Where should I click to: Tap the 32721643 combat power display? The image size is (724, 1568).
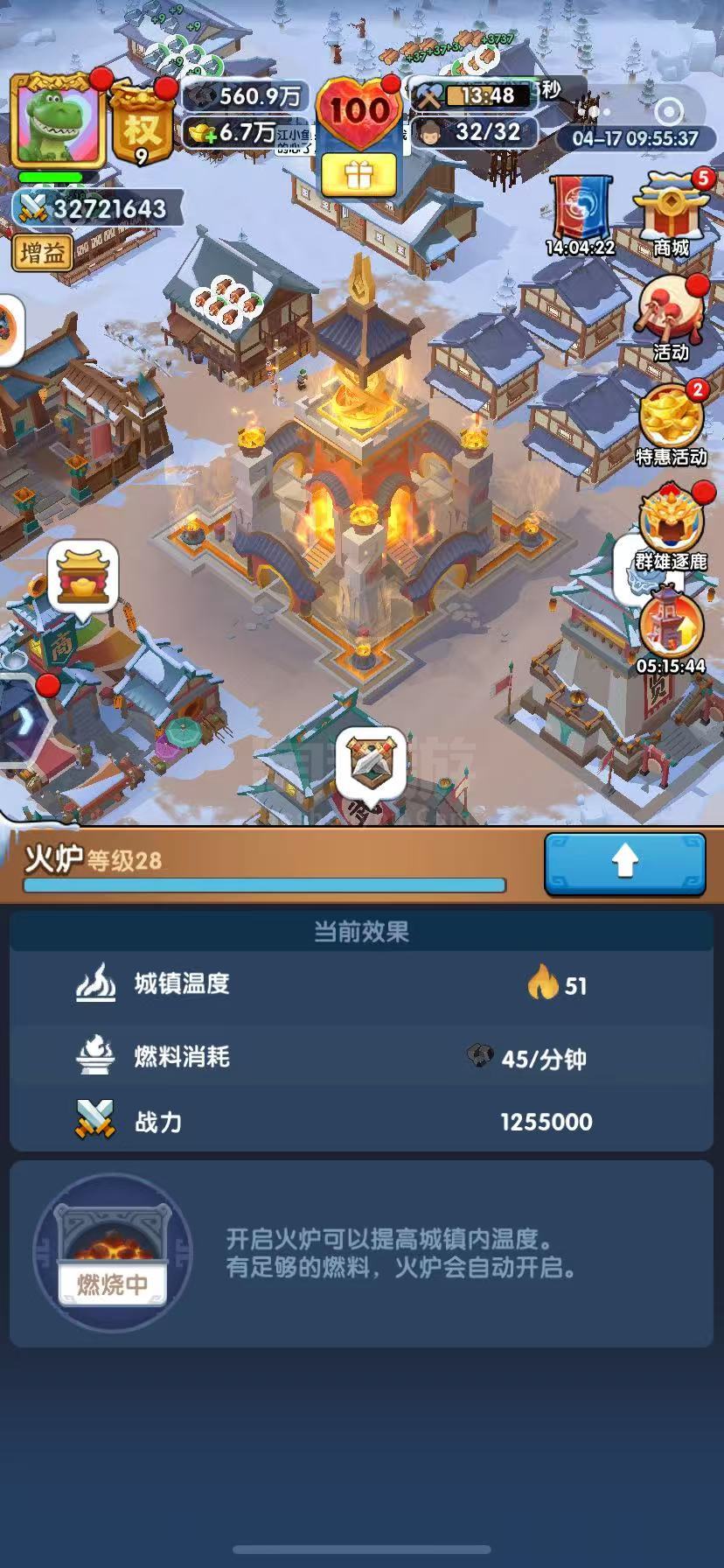click(98, 208)
